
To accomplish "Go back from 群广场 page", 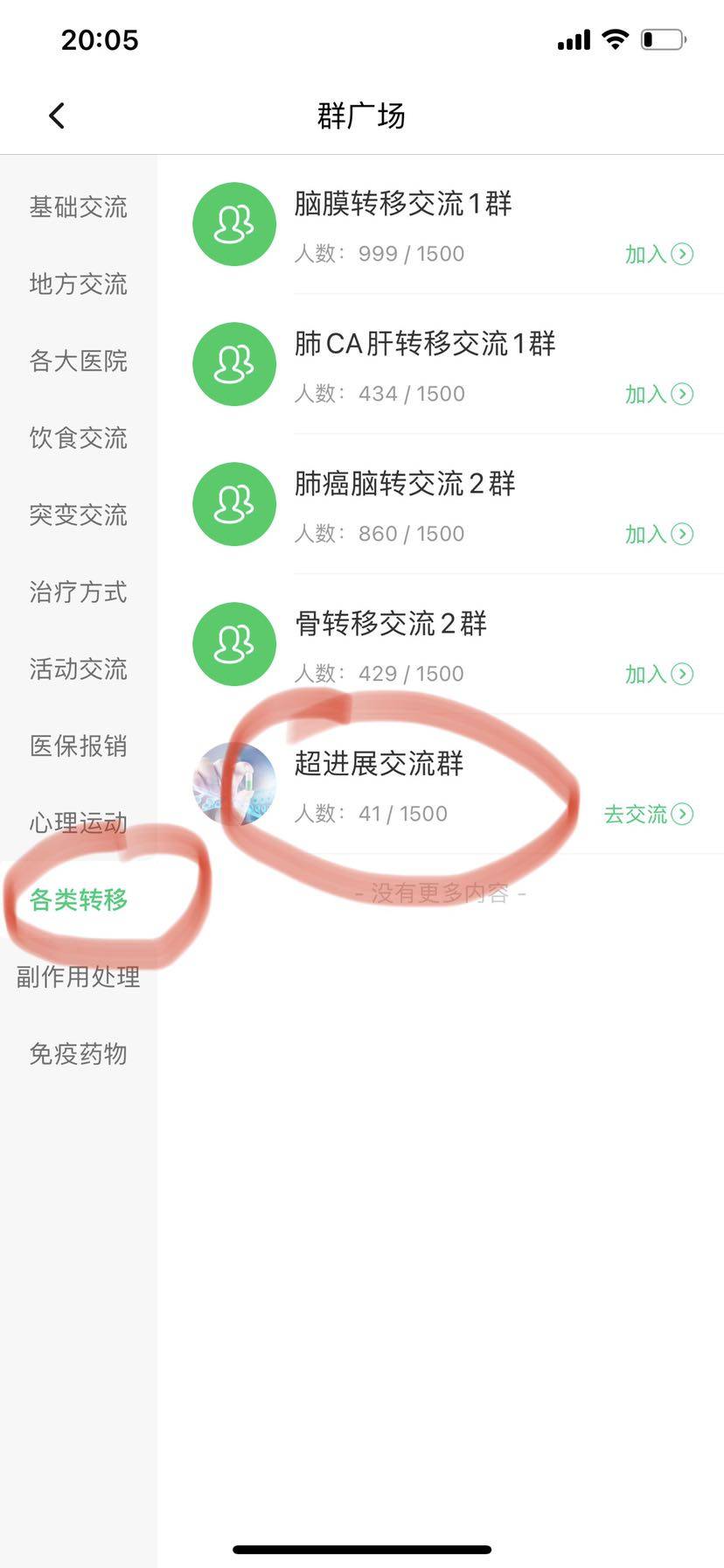I will coord(57,115).
